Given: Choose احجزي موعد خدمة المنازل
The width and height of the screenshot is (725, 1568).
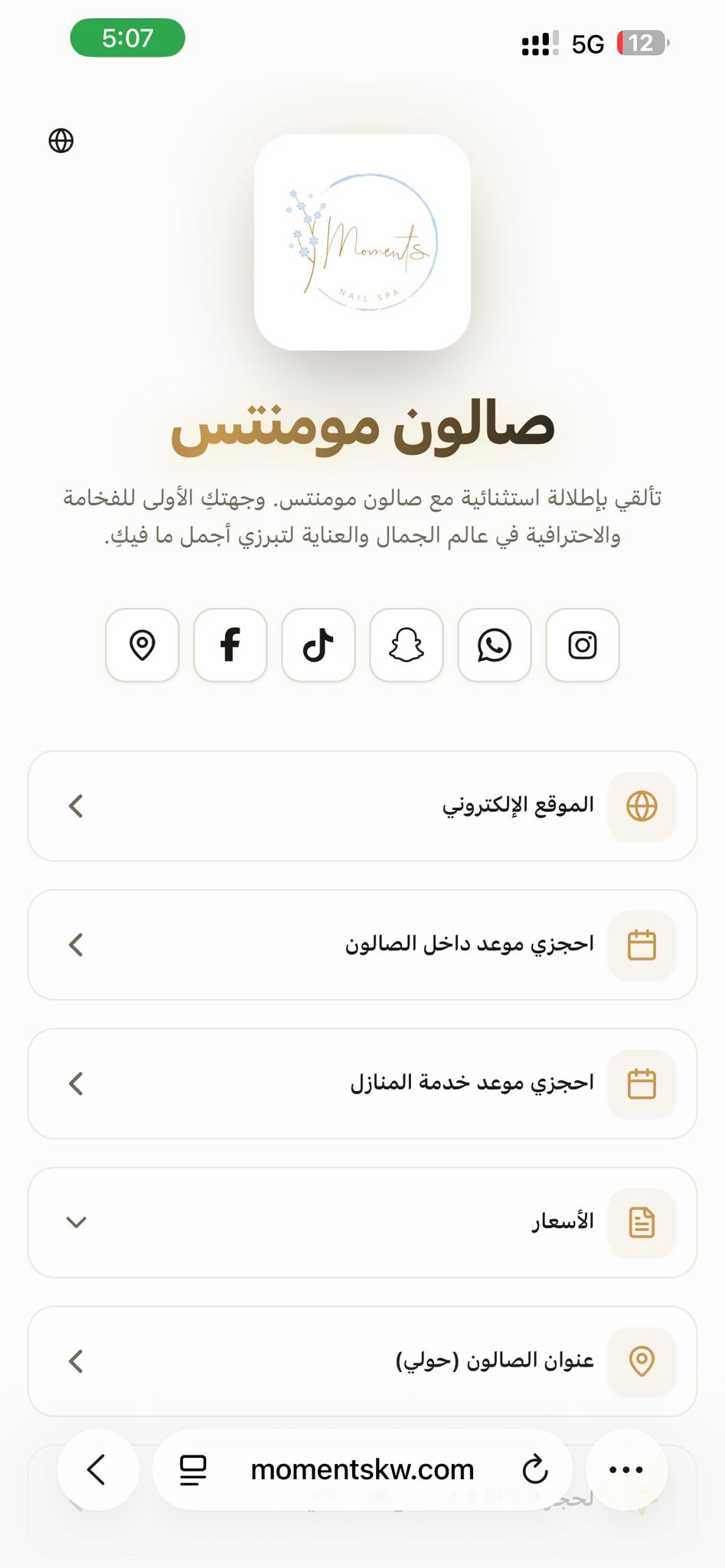Looking at the screenshot, I should point(362,1083).
